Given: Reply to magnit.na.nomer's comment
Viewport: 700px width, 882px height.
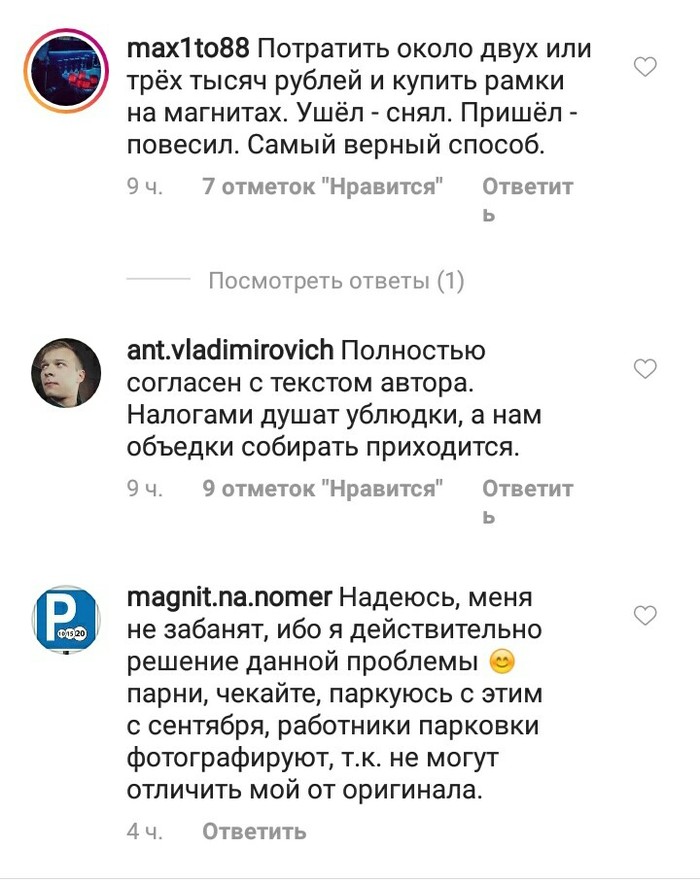Looking at the screenshot, I should [254, 831].
